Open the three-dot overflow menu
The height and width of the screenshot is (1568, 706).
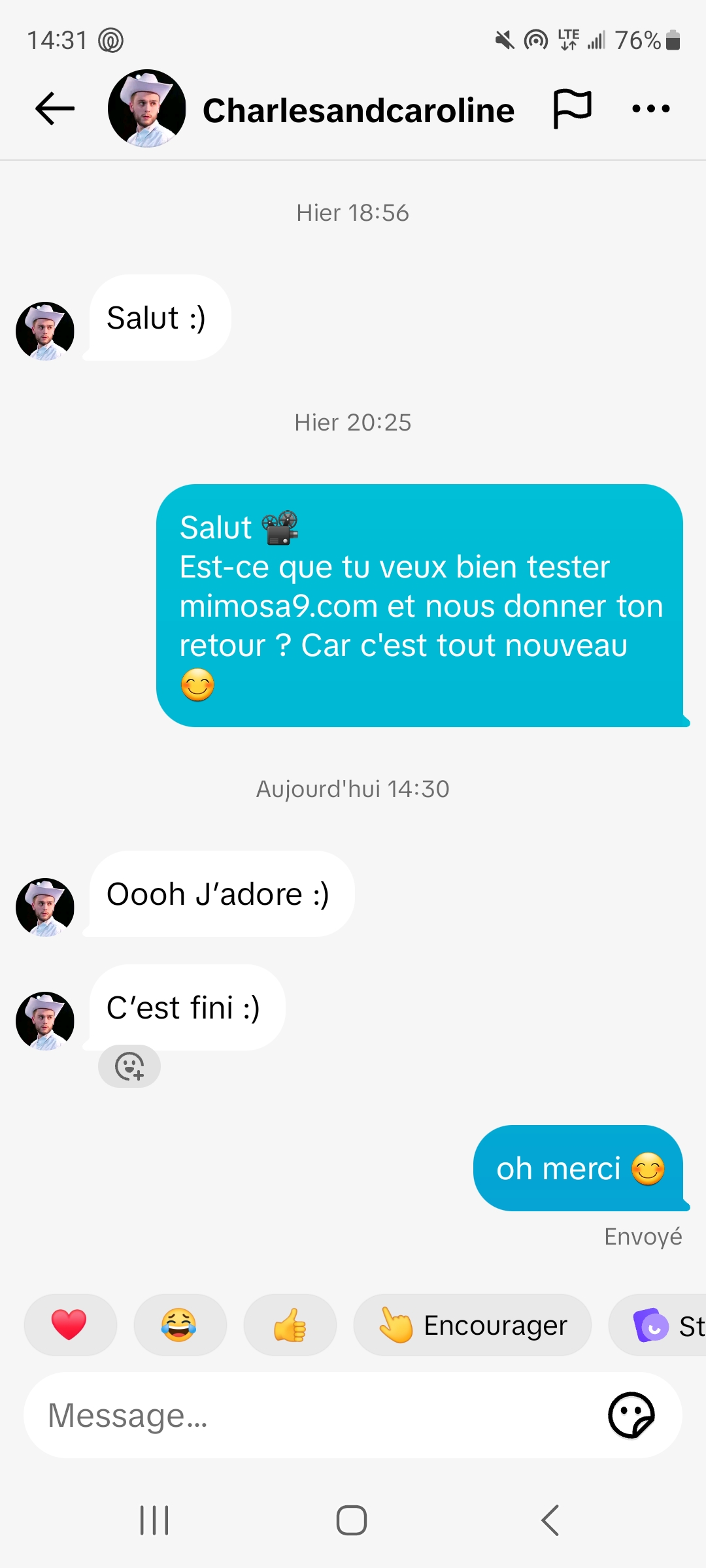[651, 108]
